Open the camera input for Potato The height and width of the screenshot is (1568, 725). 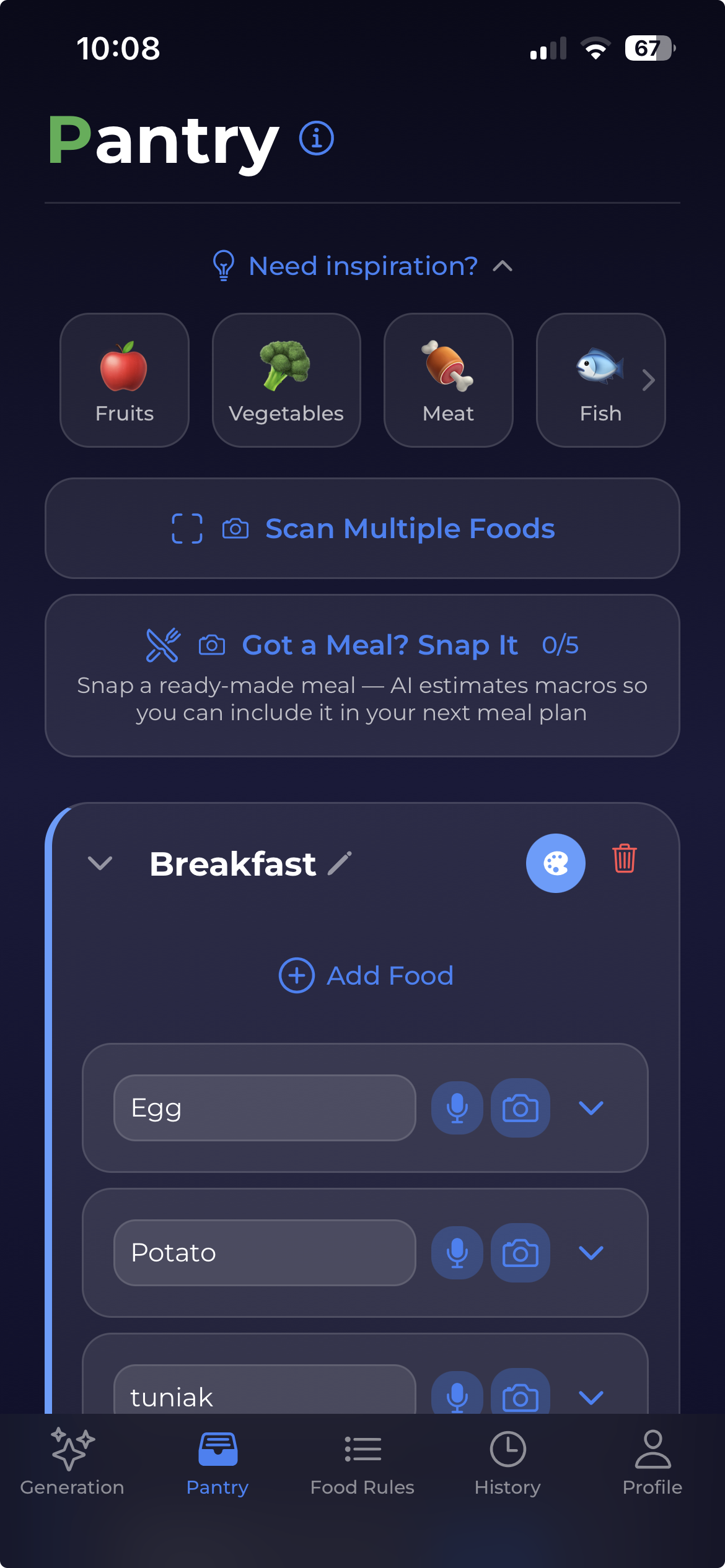[519, 1253]
